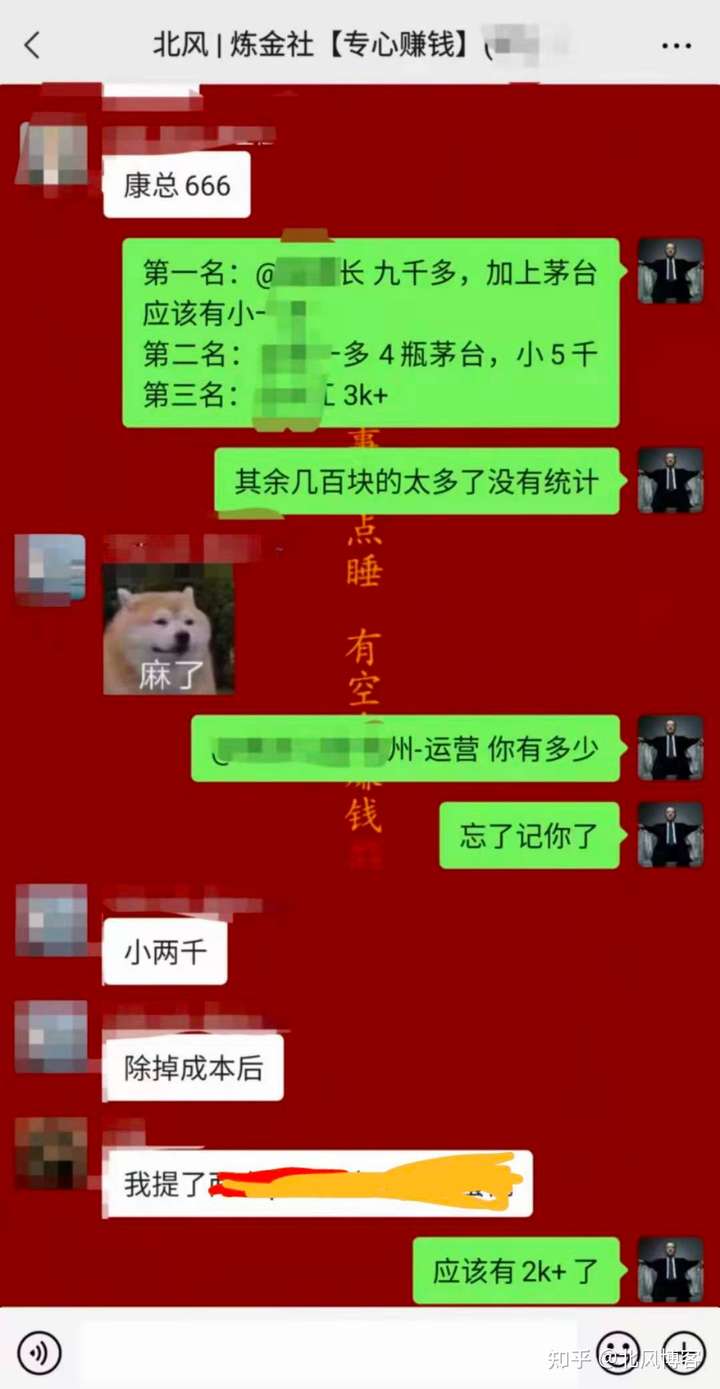Switch to voice message input
The height and width of the screenshot is (1389, 720).
click(39, 1353)
